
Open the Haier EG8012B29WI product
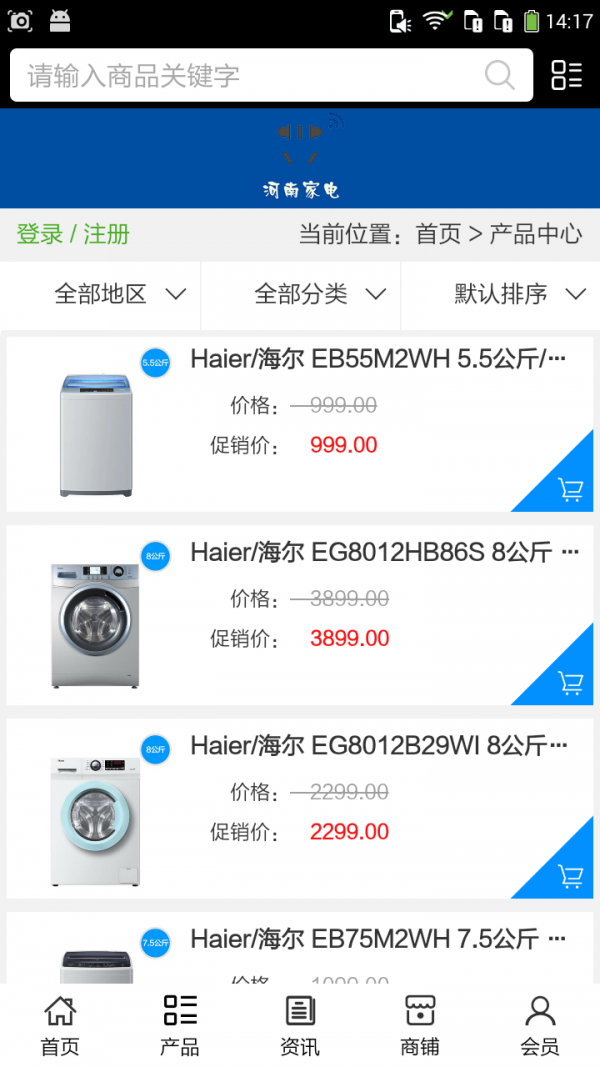pos(378,746)
